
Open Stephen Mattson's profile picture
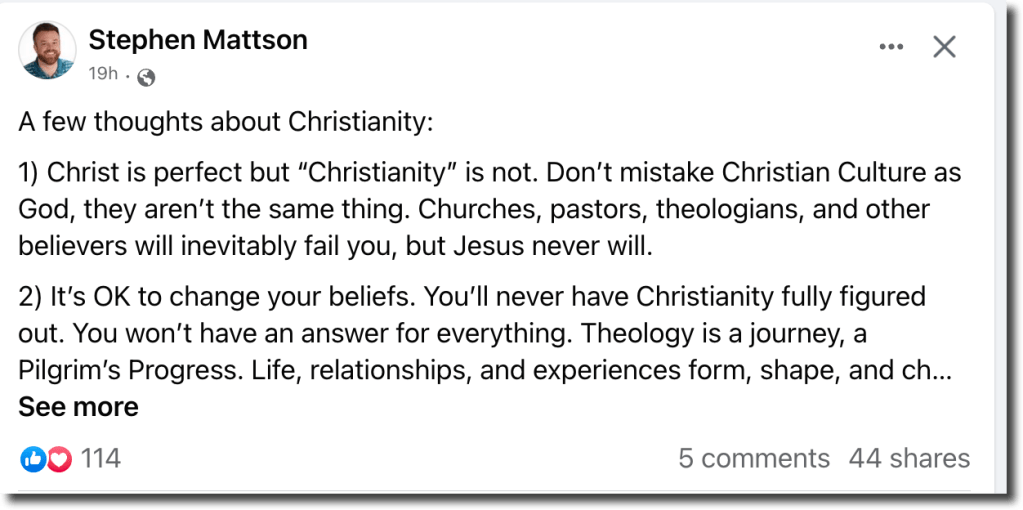(x=47, y=50)
